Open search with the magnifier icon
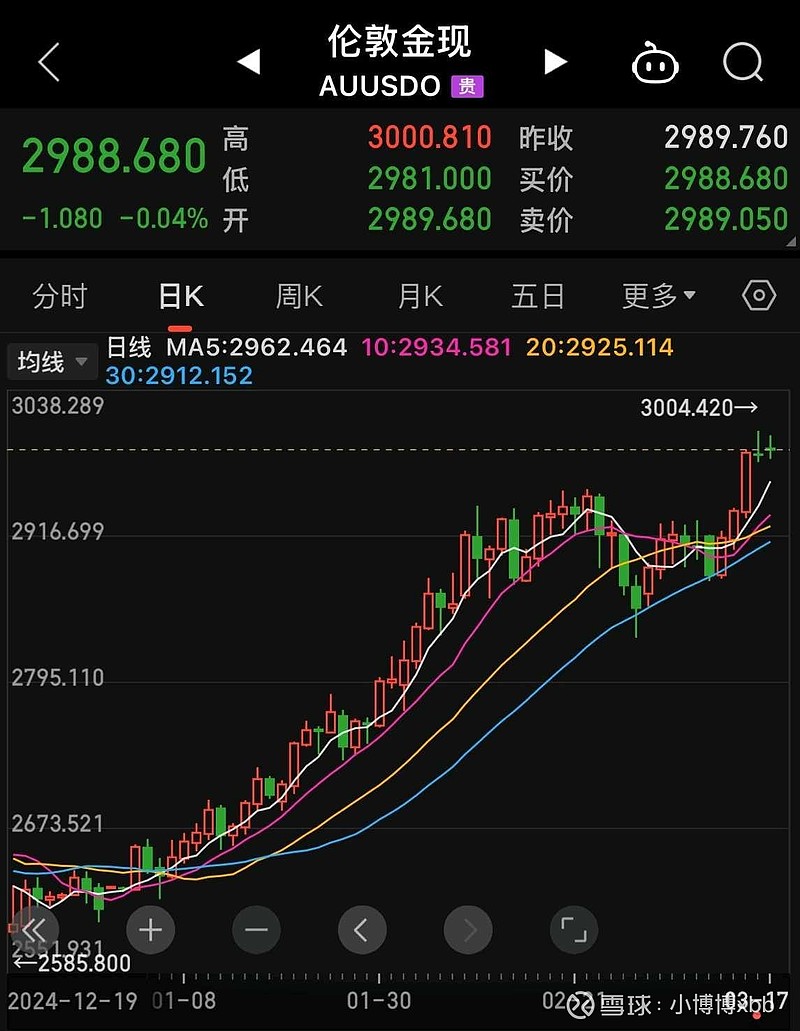The width and height of the screenshot is (800, 1031). [742, 62]
